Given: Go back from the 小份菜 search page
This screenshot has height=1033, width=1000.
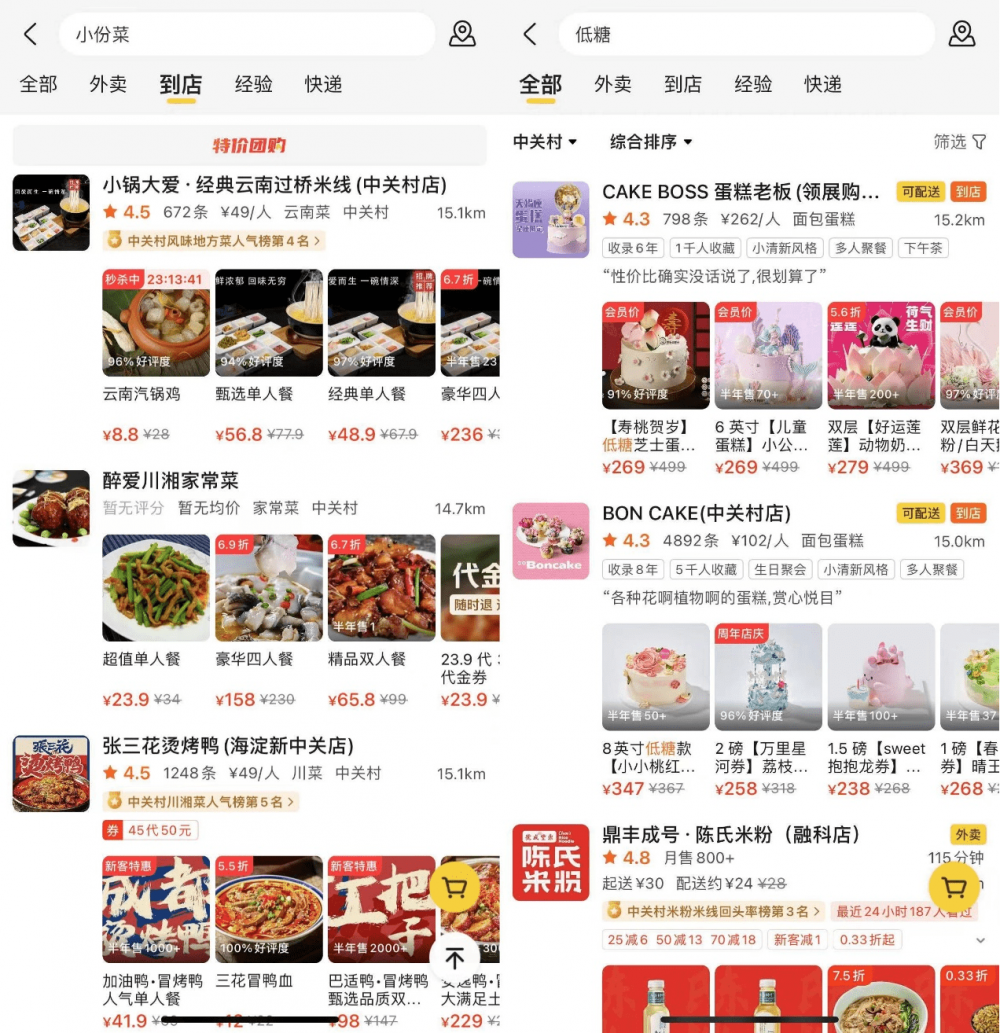Looking at the screenshot, I should 30,35.
